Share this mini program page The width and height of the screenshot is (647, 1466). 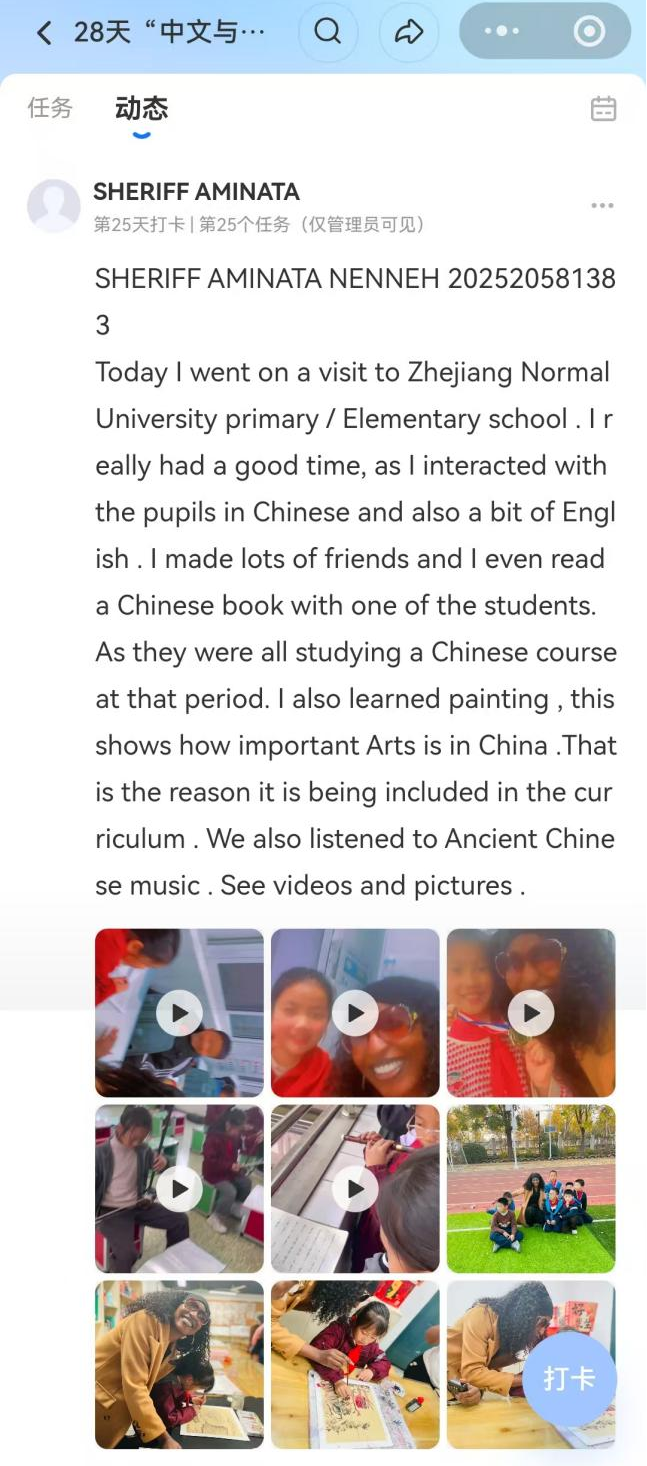408,32
